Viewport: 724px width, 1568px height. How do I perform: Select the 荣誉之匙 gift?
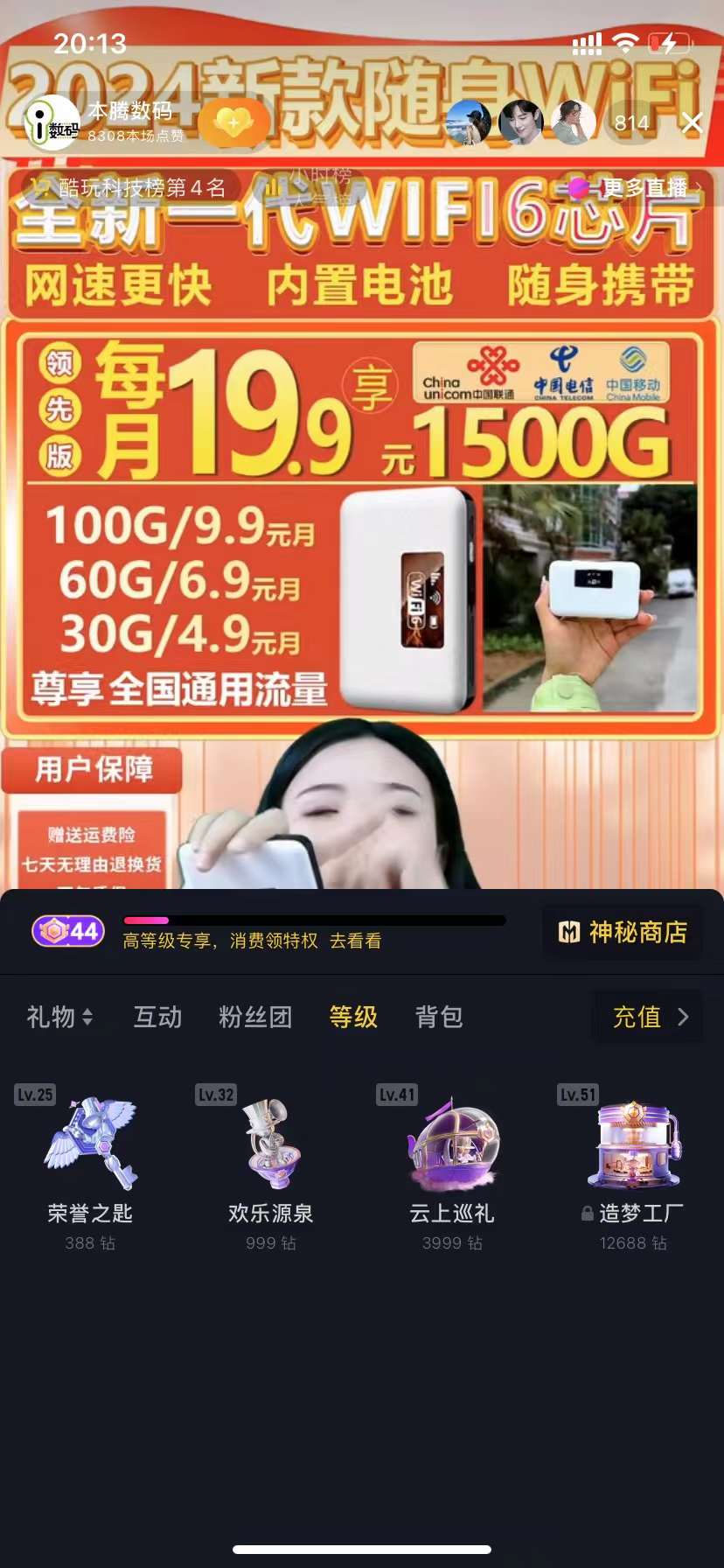pos(91,1165)
